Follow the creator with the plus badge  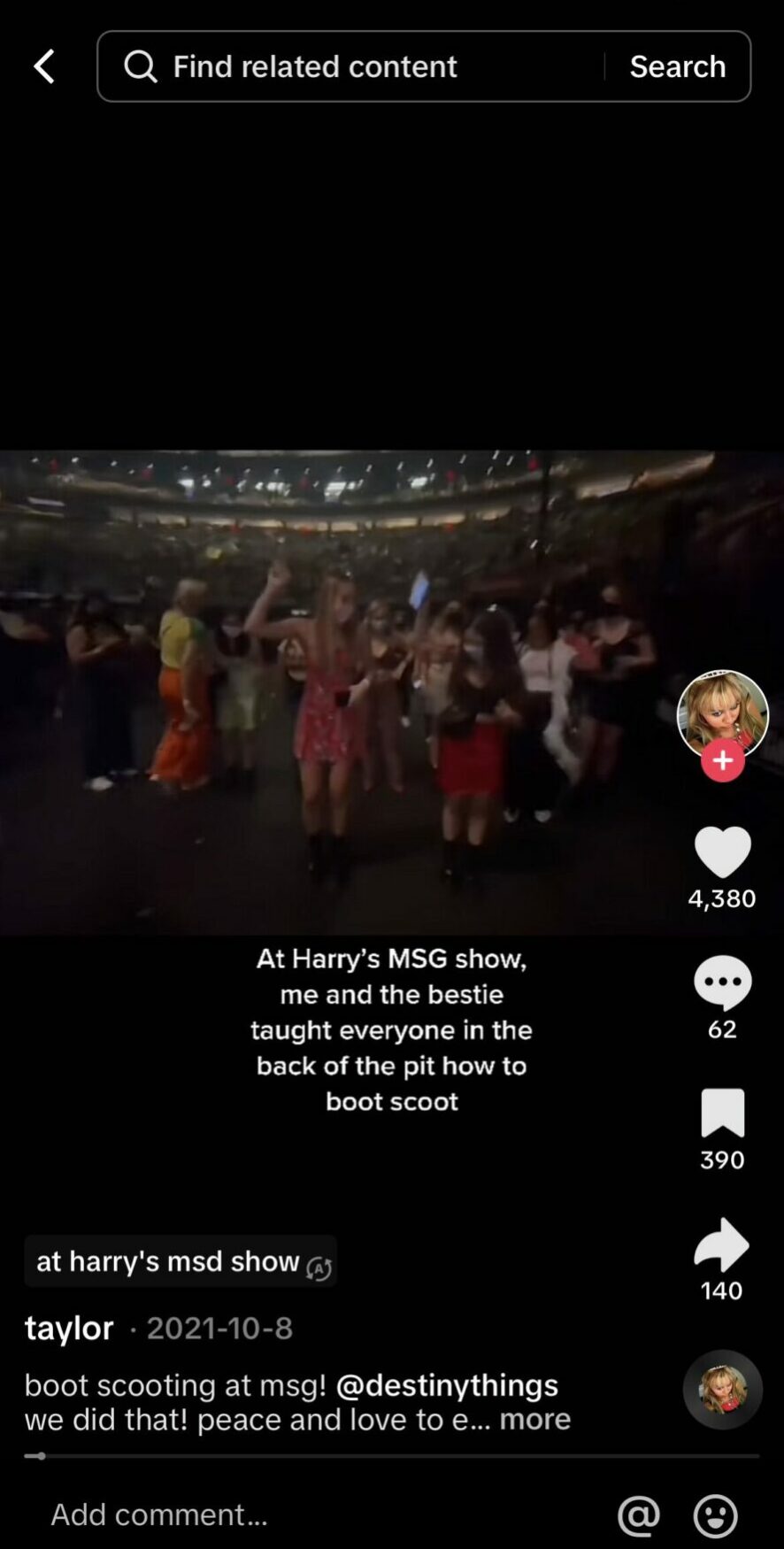tap(723, 760)
